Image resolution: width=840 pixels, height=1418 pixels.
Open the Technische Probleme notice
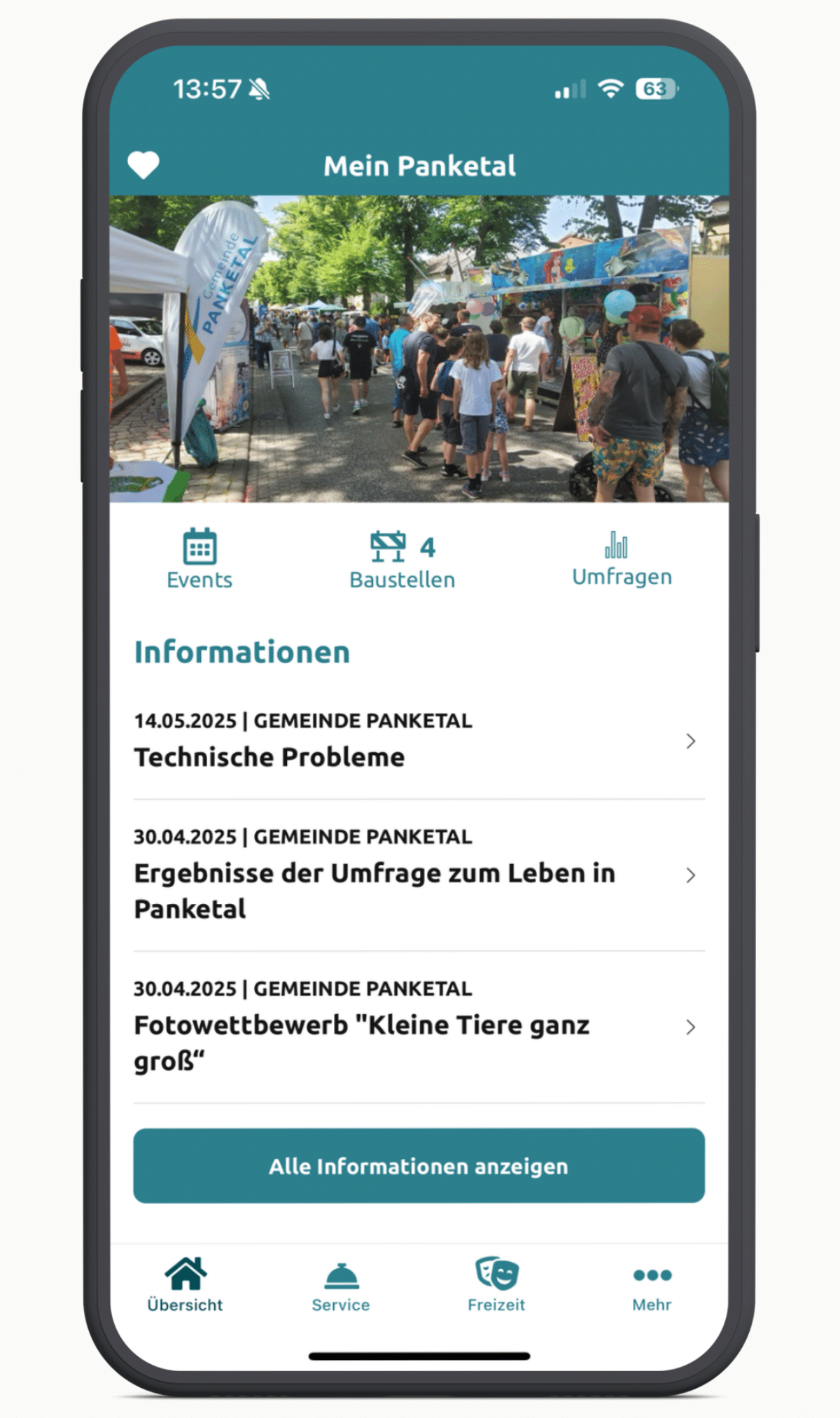pyautogui.click(x=419, y=741)
